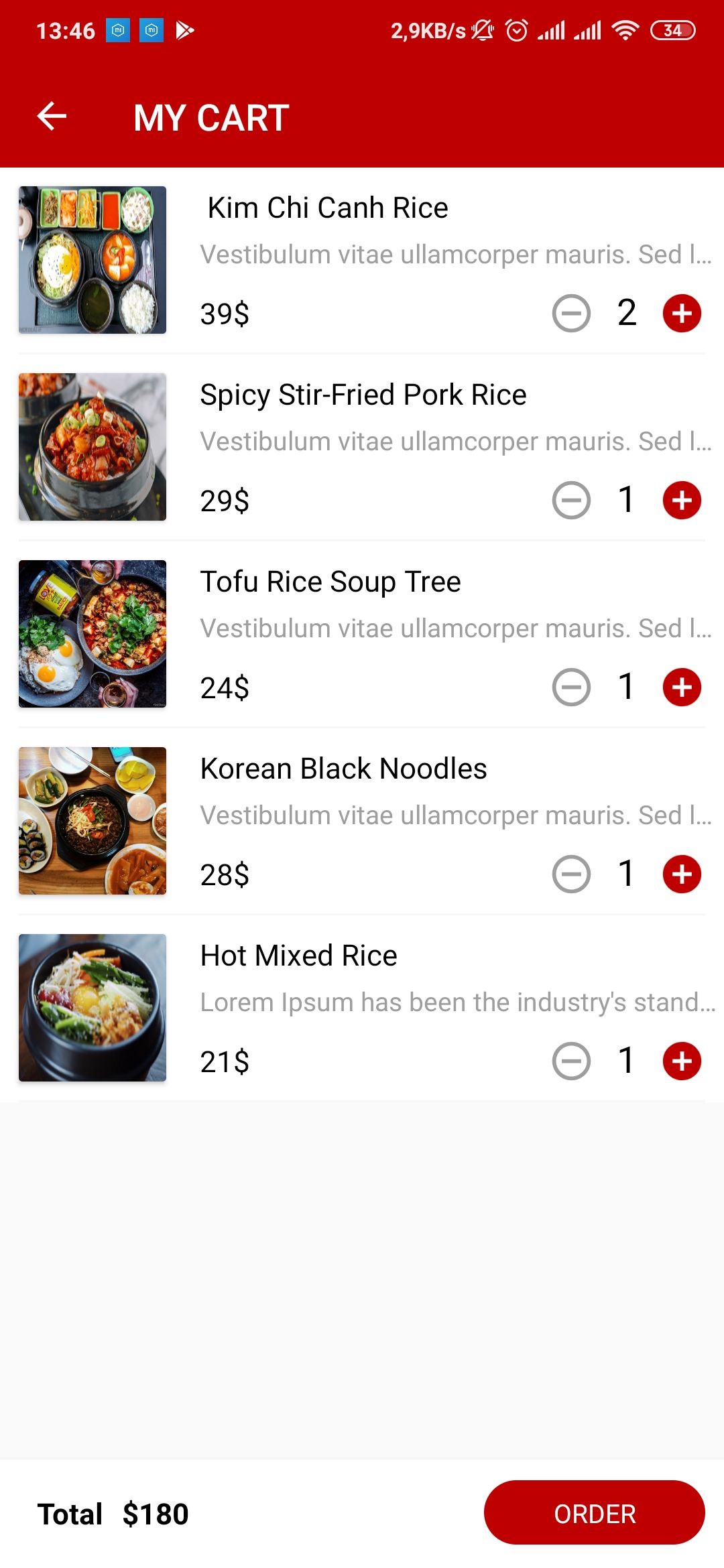Decrease Tofu Rice Soup Tree quantity

pos(571,687)
